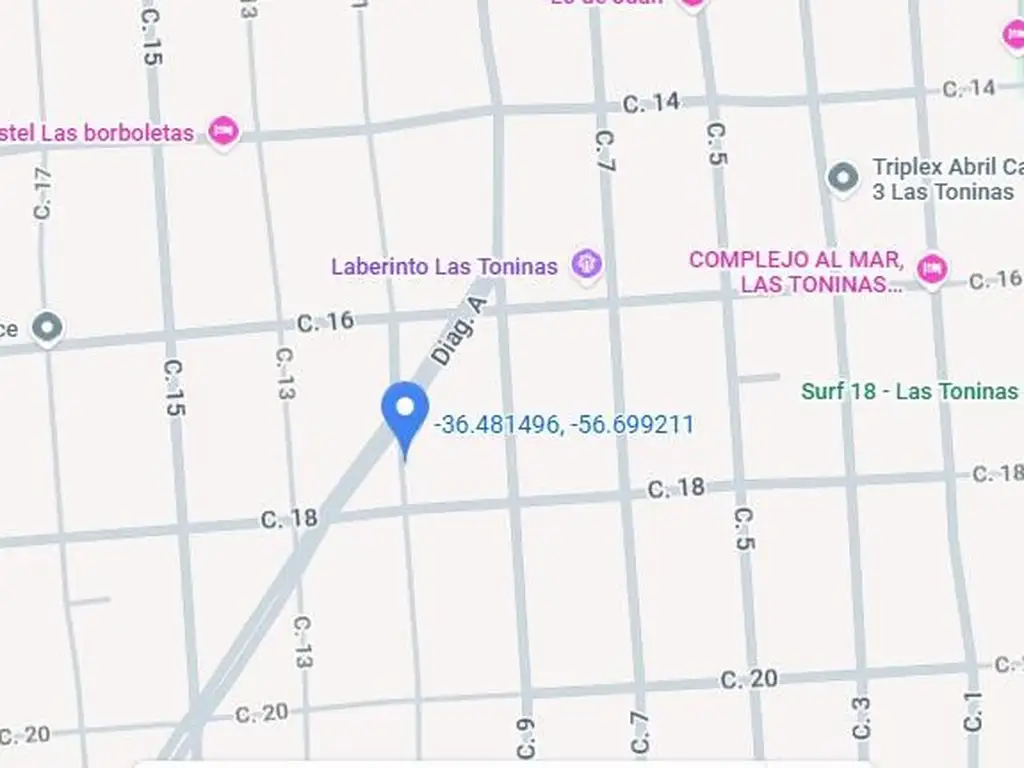Open the Hostel Las borboletas hotel pin

(224, 131)
